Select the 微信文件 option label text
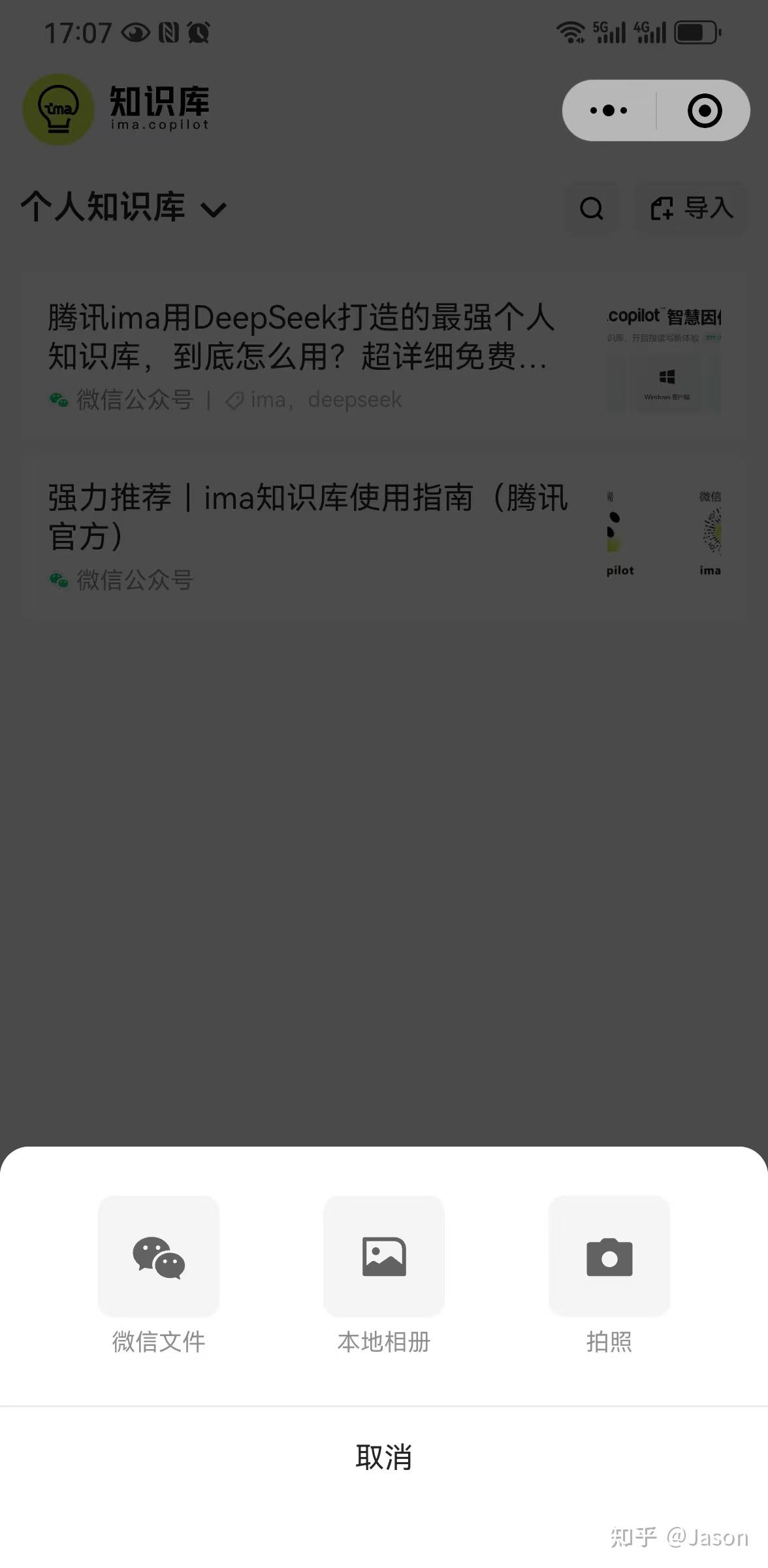 click(x=158, y=1343)
